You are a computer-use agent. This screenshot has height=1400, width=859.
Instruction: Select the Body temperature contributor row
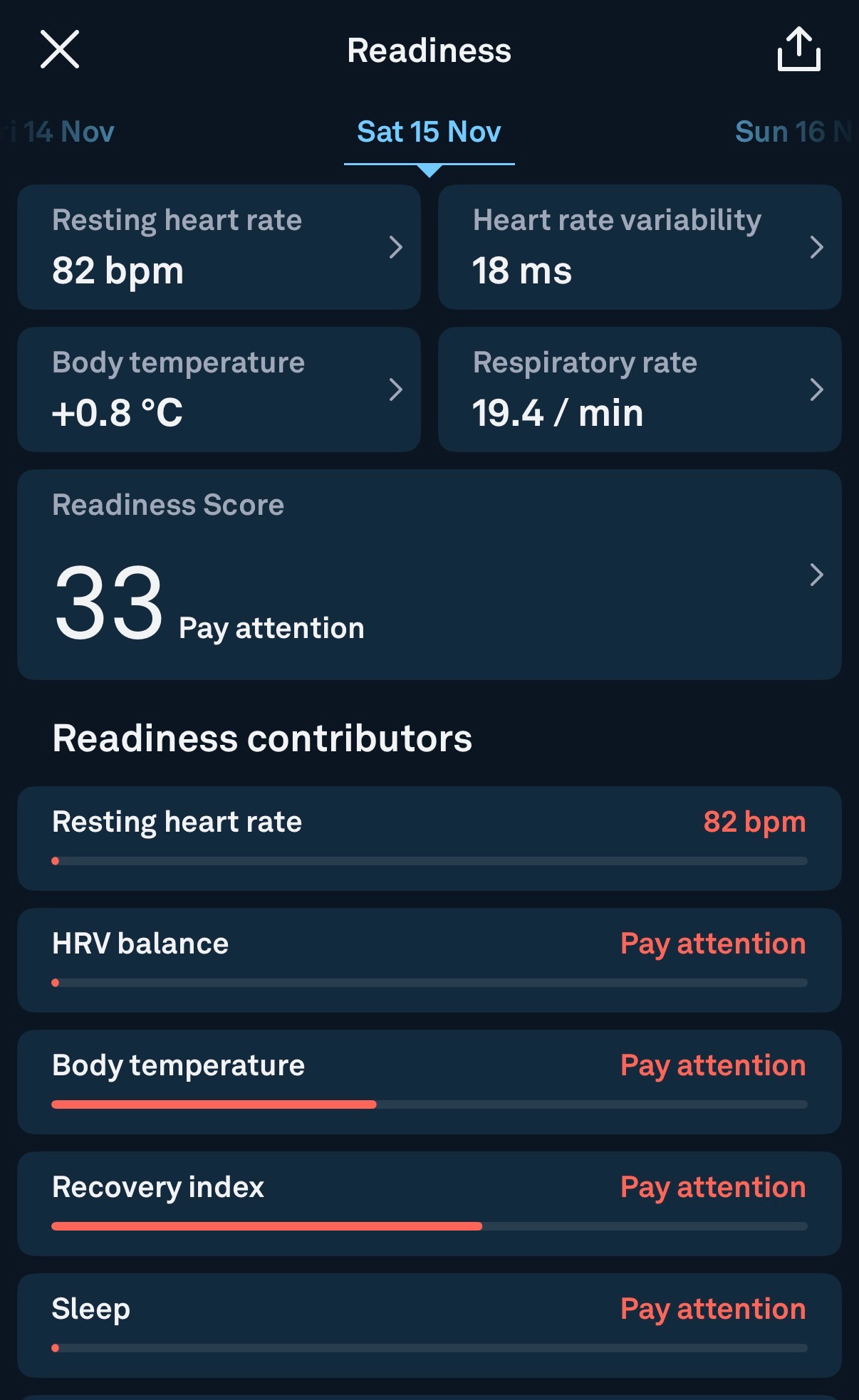(x=429, y=1082)
